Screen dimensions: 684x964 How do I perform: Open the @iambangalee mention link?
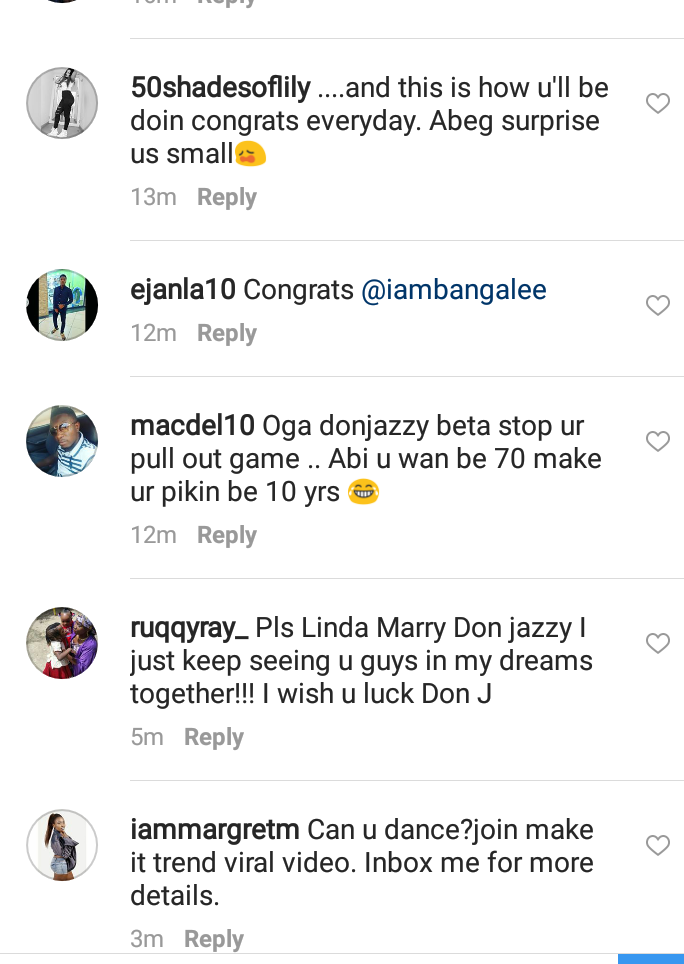point(453,290)
